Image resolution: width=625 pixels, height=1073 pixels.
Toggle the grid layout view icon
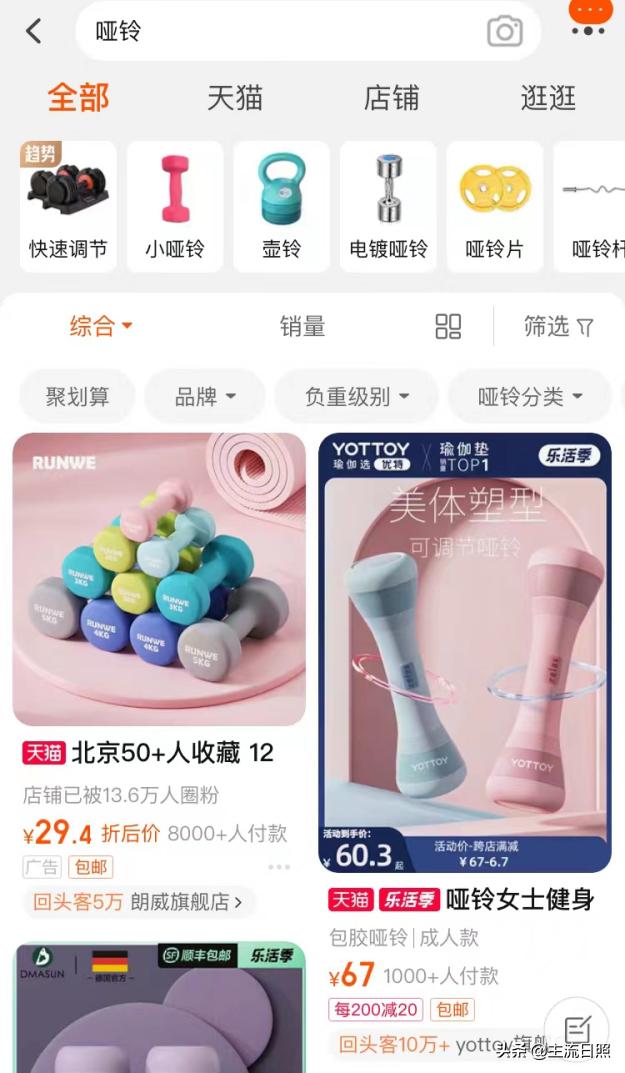click(x=448, y=326)
